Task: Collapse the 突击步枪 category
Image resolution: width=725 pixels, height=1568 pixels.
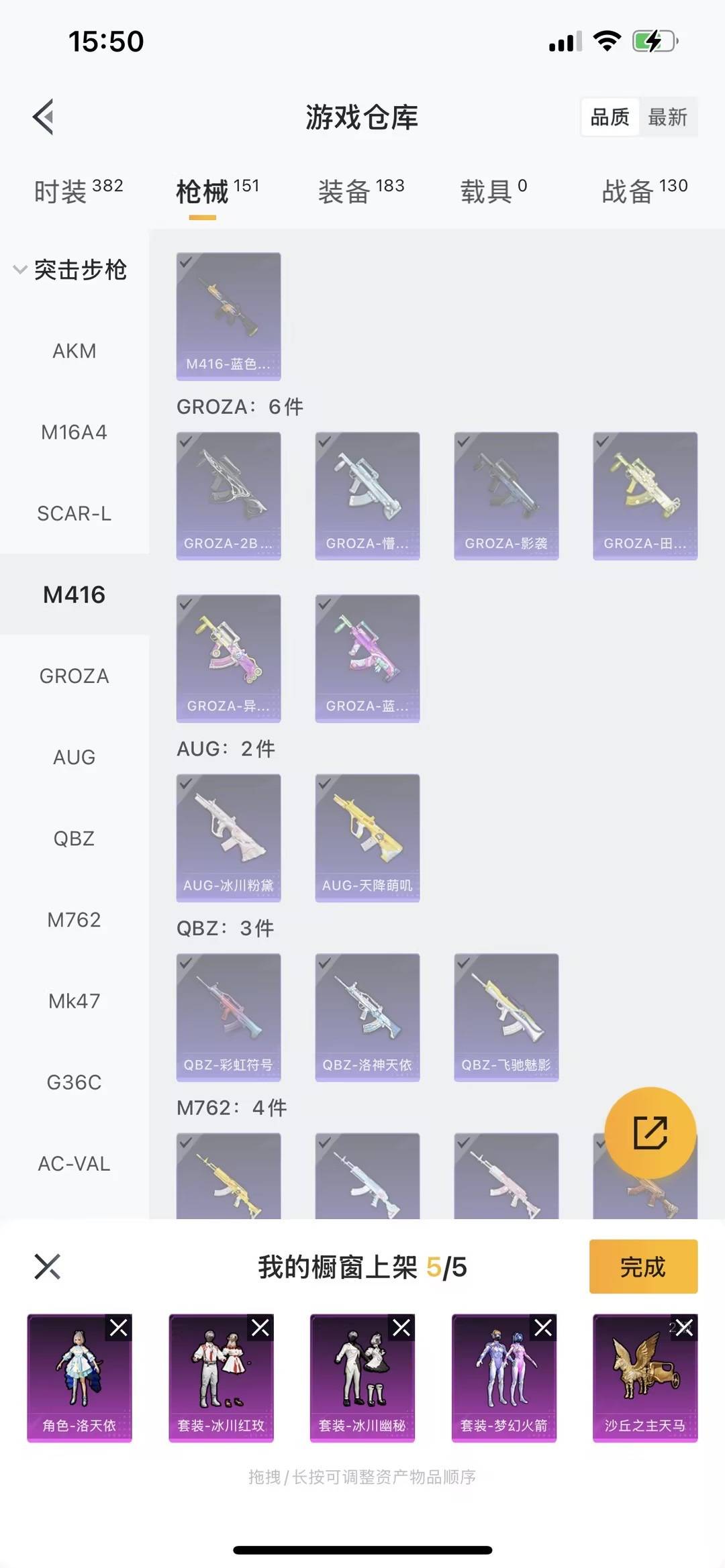Action: coord(70,270)
